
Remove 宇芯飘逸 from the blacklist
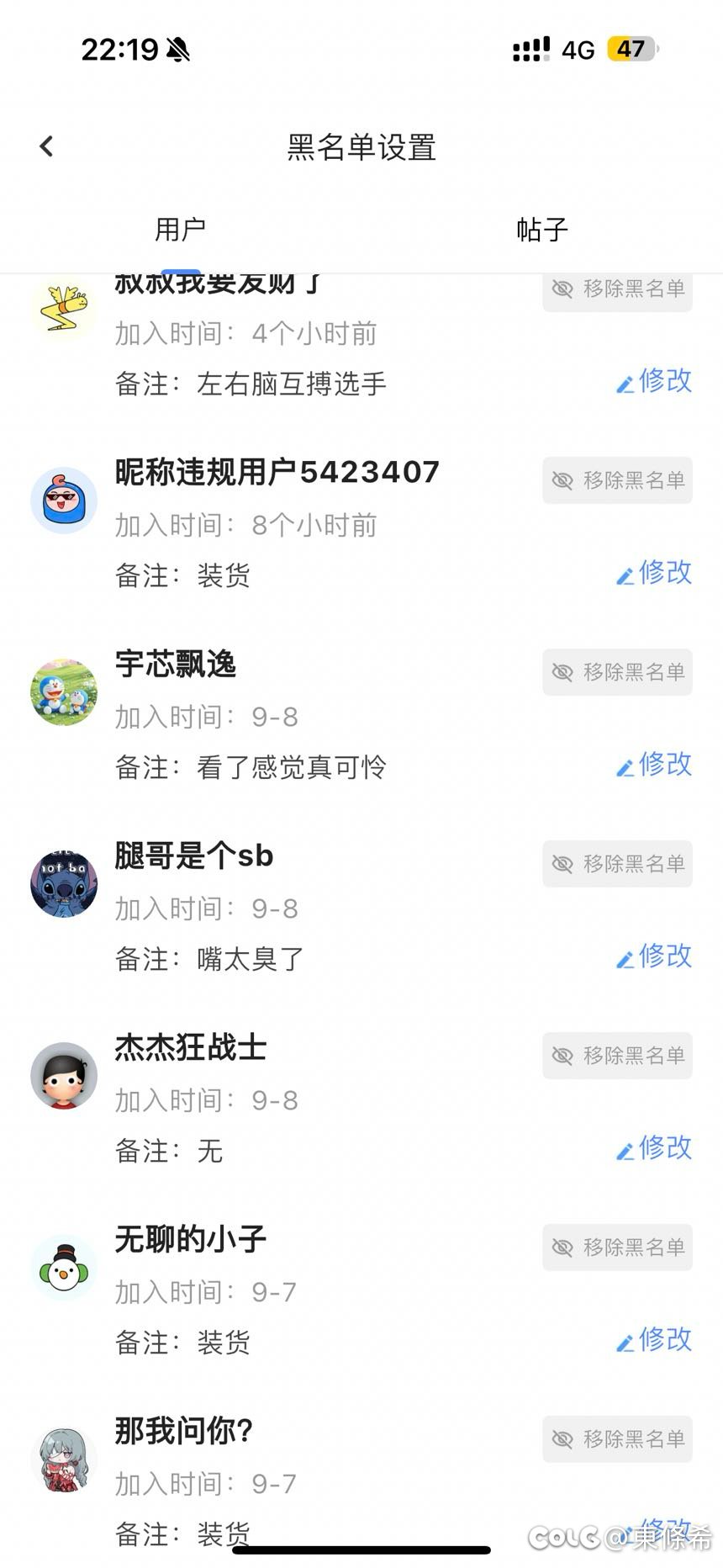(617, 672)
